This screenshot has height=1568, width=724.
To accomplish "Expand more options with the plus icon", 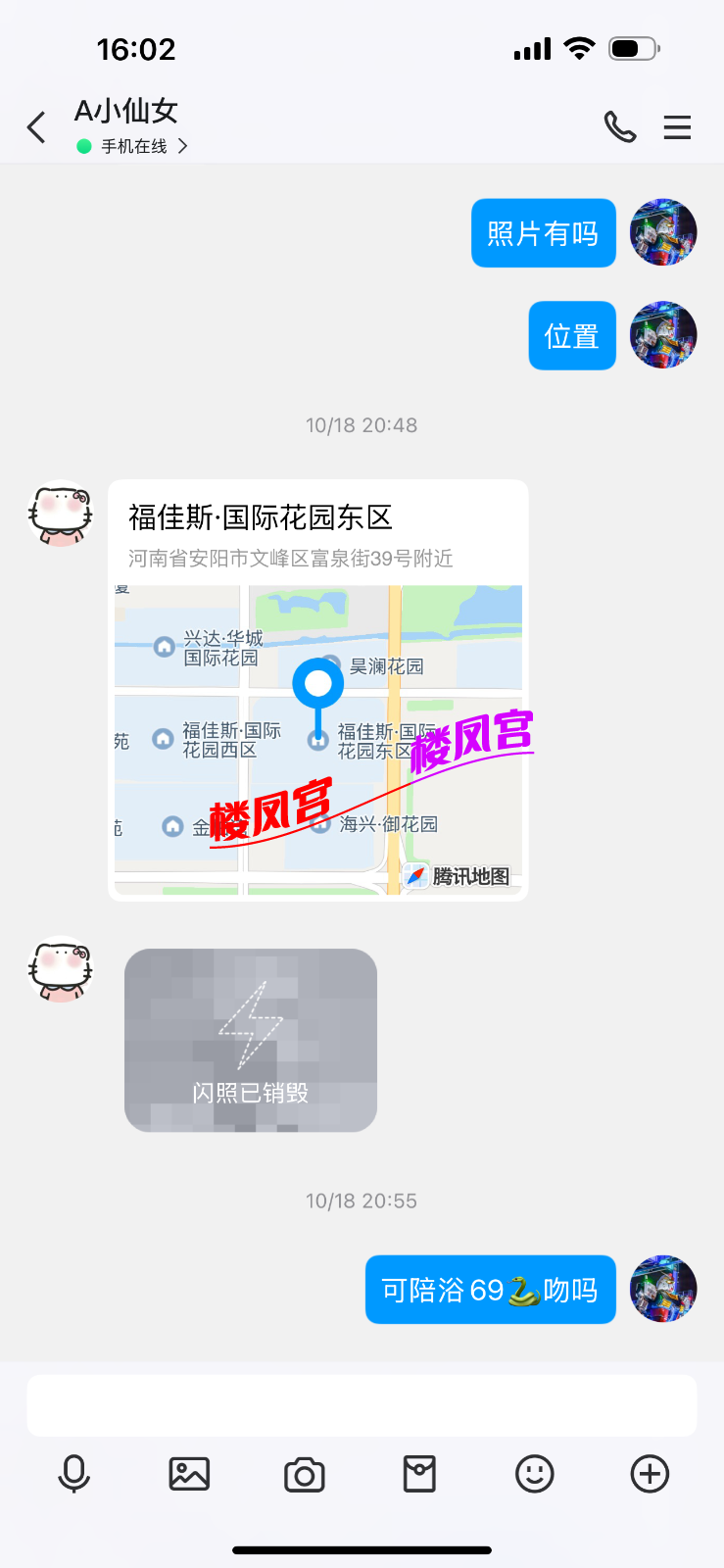I will pyautogui.click(x=650, y=1474).
